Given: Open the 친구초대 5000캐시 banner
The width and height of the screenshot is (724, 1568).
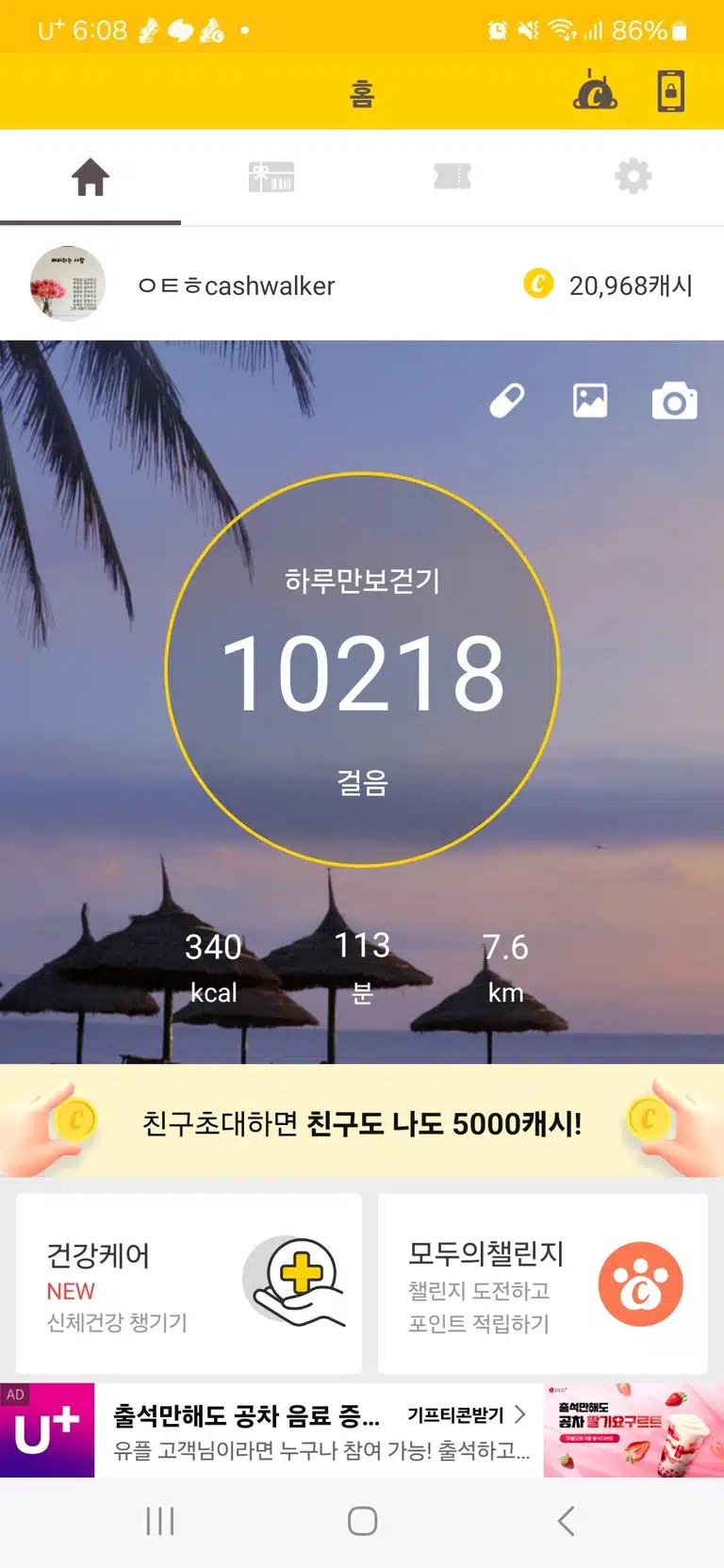Looking at the screenshot, I should [362, 1121].
